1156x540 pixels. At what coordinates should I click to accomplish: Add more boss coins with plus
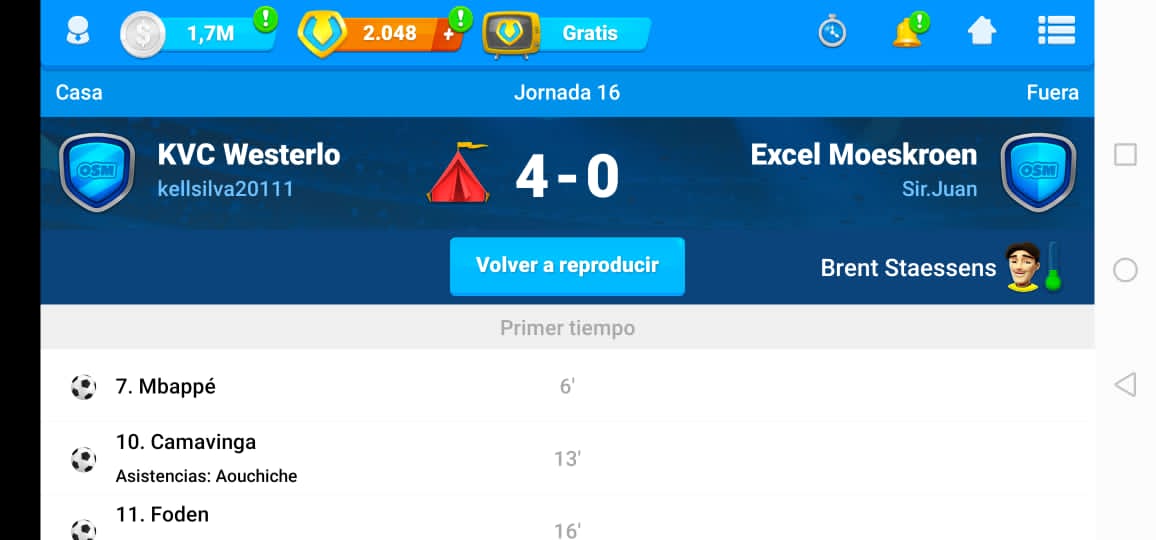tap(449, 34)
